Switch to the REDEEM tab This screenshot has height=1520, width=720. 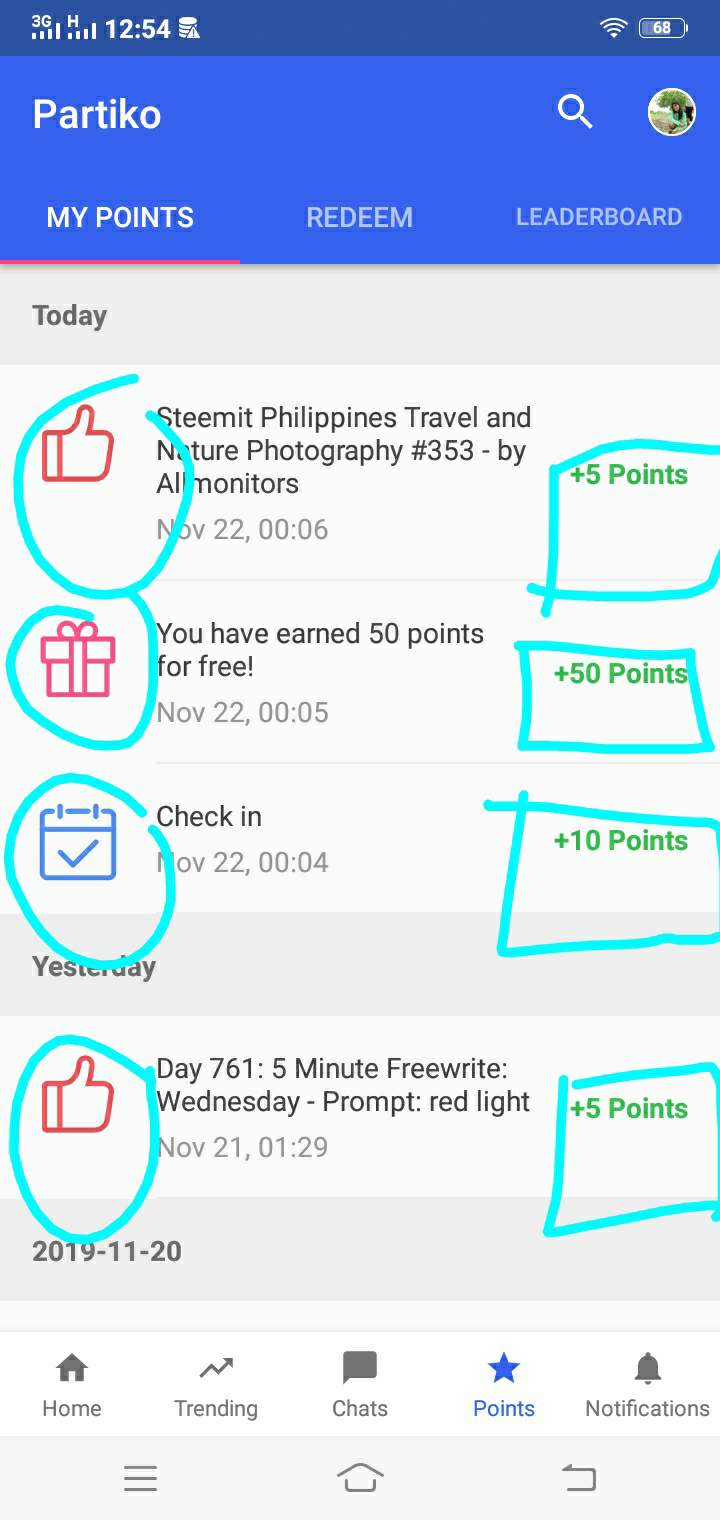359,217
